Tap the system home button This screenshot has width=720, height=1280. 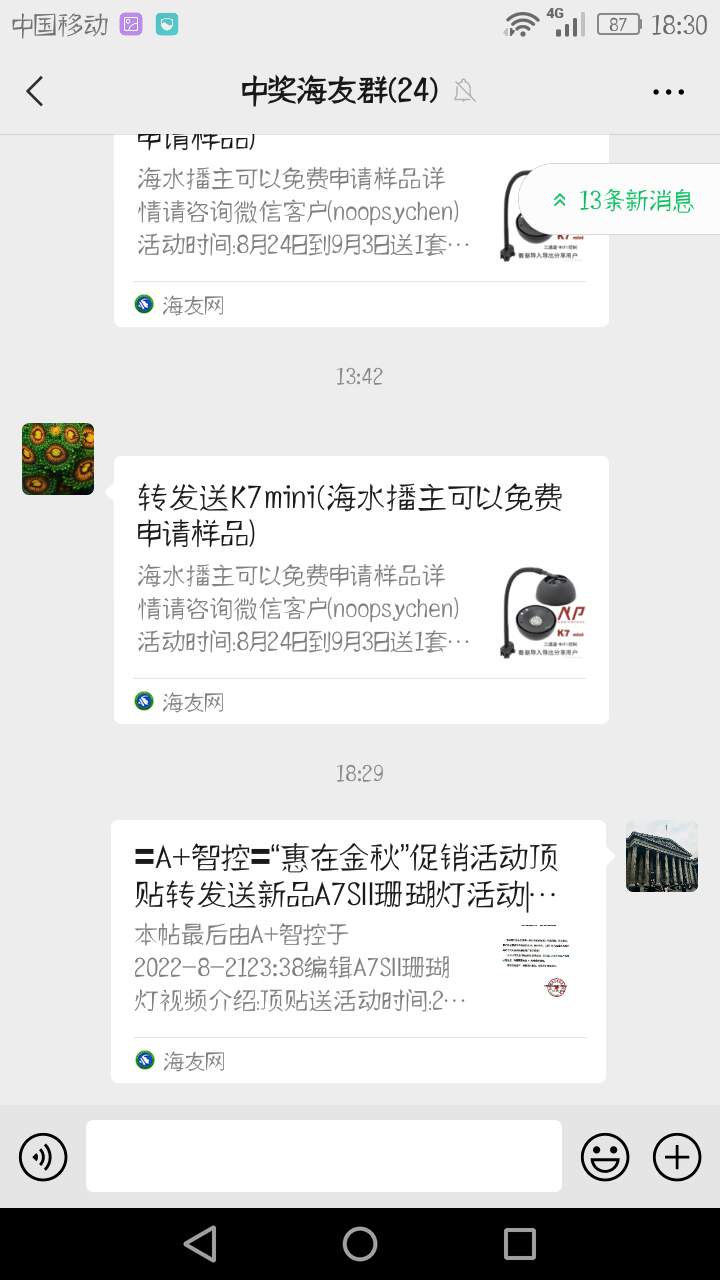(360, 1244)
